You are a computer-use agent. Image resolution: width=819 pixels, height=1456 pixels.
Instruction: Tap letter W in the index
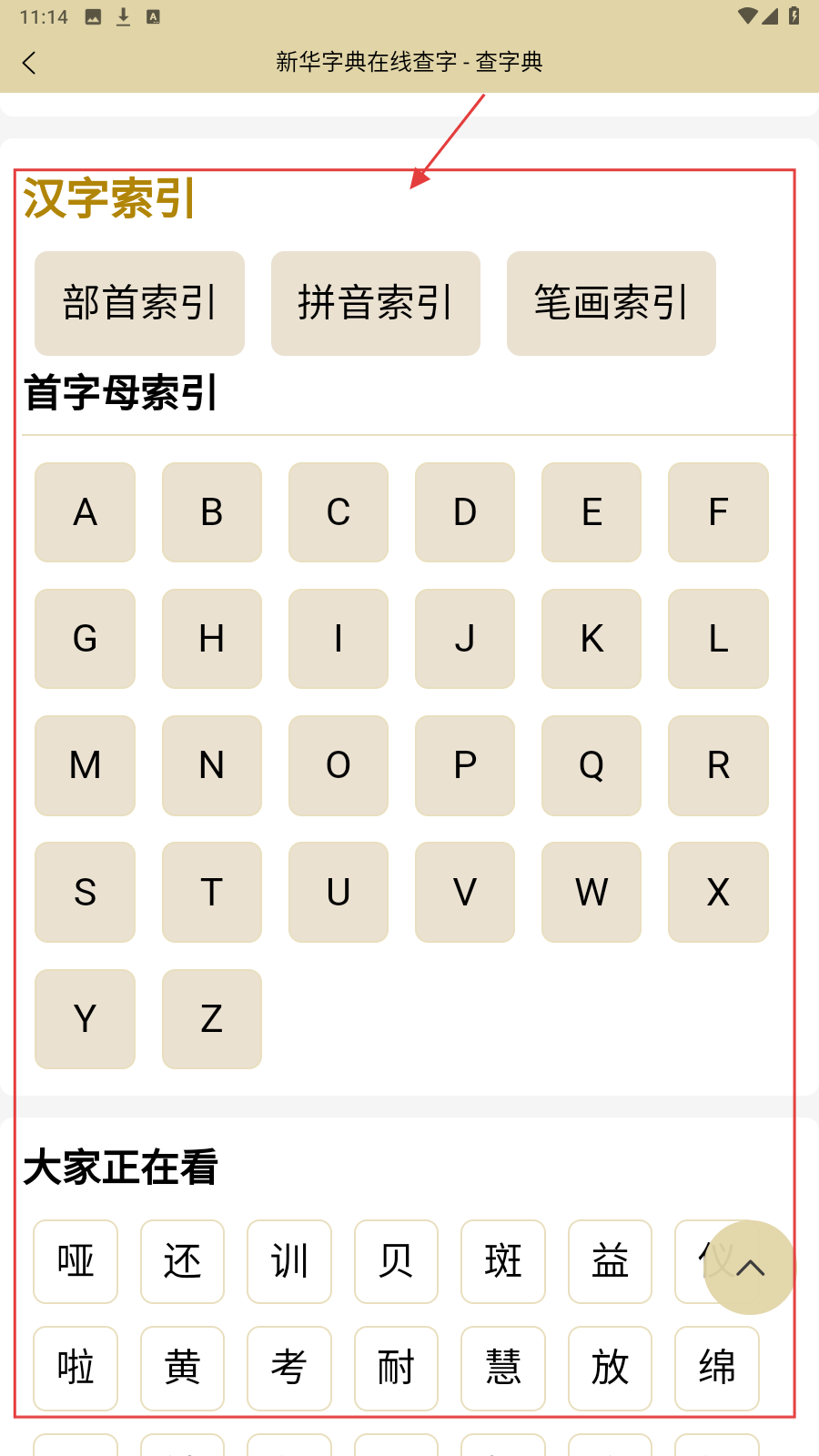point(591,892)
